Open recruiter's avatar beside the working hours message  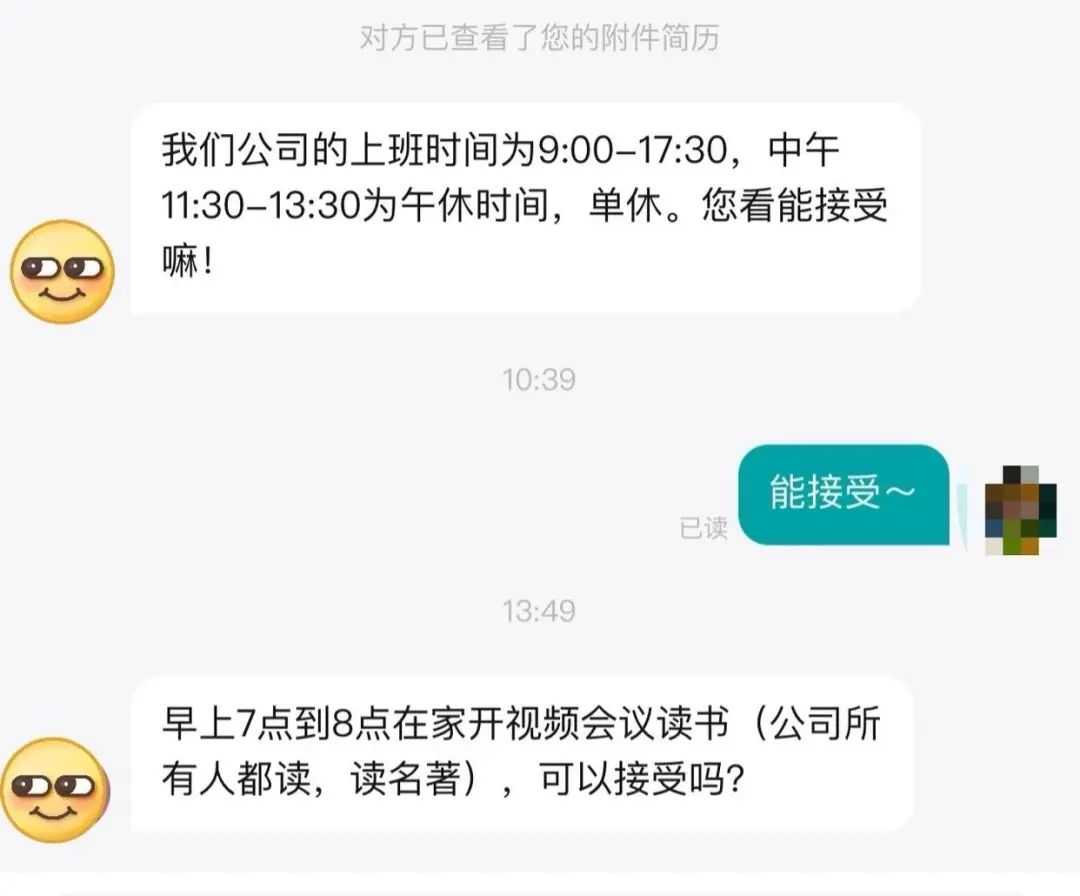tap(62, 272)
